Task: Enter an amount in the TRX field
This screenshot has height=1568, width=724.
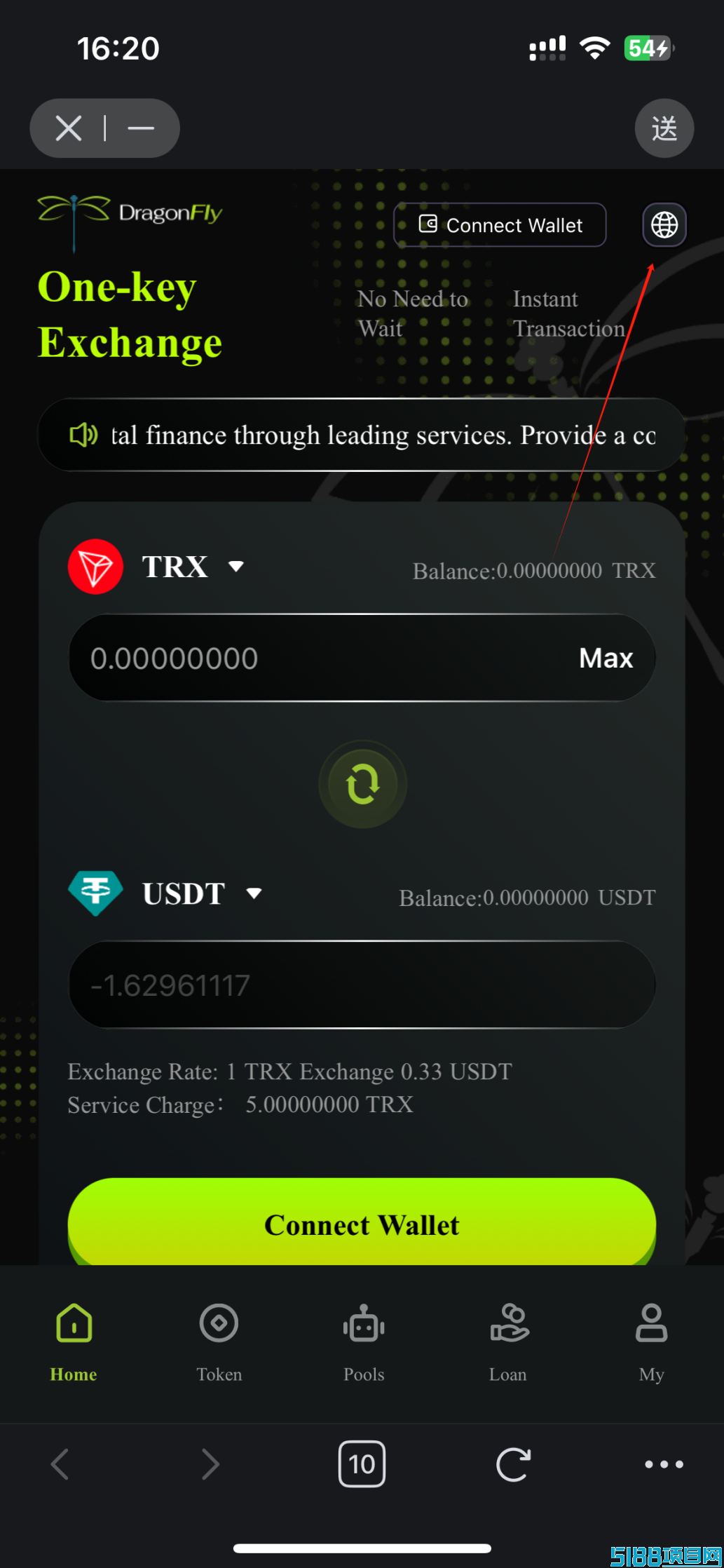Action: (322, 658)
